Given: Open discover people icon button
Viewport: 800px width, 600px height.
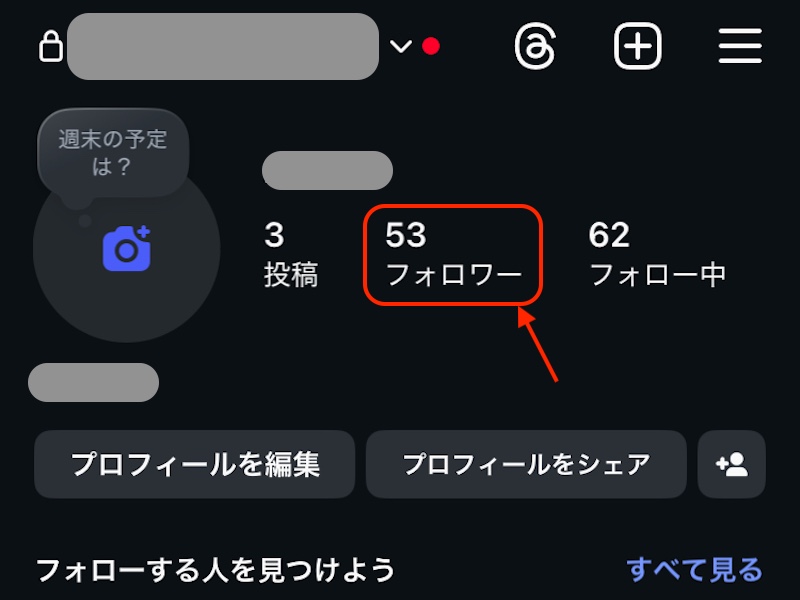Looking at the screenshot, I should [x=732, y=464].
